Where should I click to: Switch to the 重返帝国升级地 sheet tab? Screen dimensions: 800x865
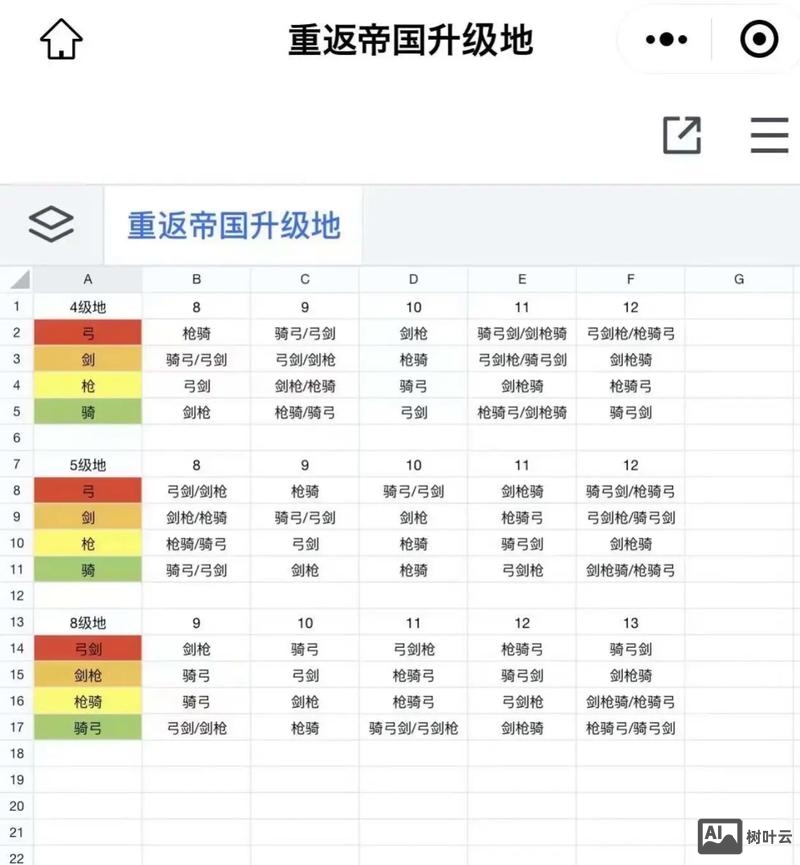point(233,224)
